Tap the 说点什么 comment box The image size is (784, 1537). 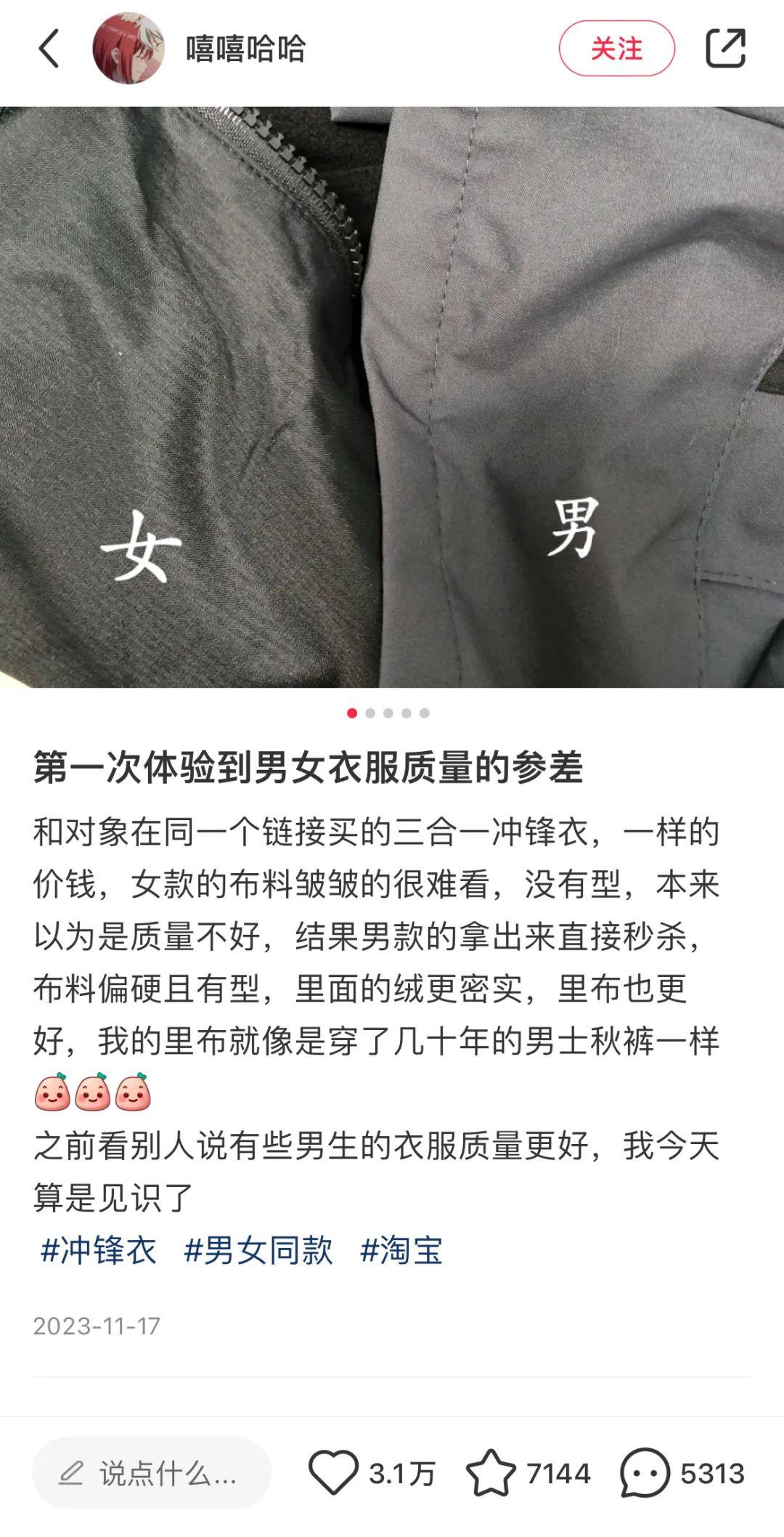pos(152,1473)
